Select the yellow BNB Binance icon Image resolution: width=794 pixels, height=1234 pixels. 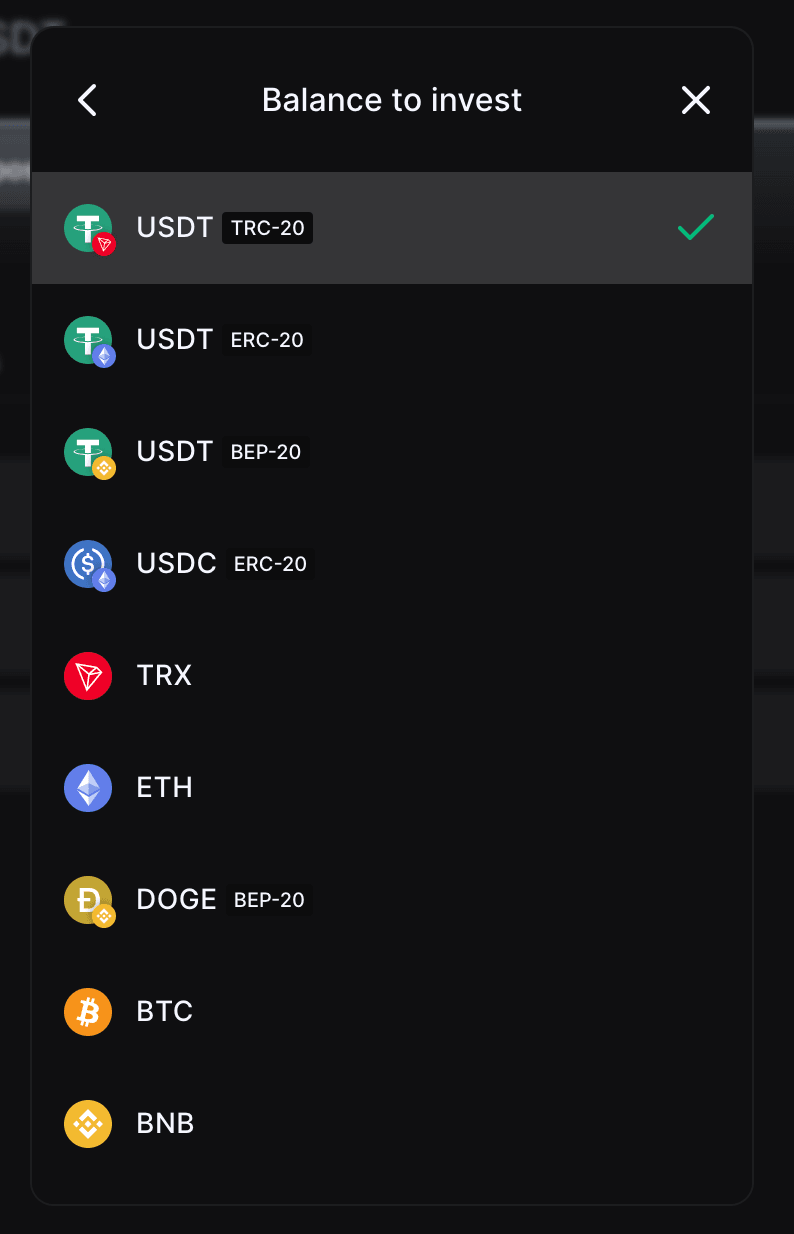tap(88, 1123)
